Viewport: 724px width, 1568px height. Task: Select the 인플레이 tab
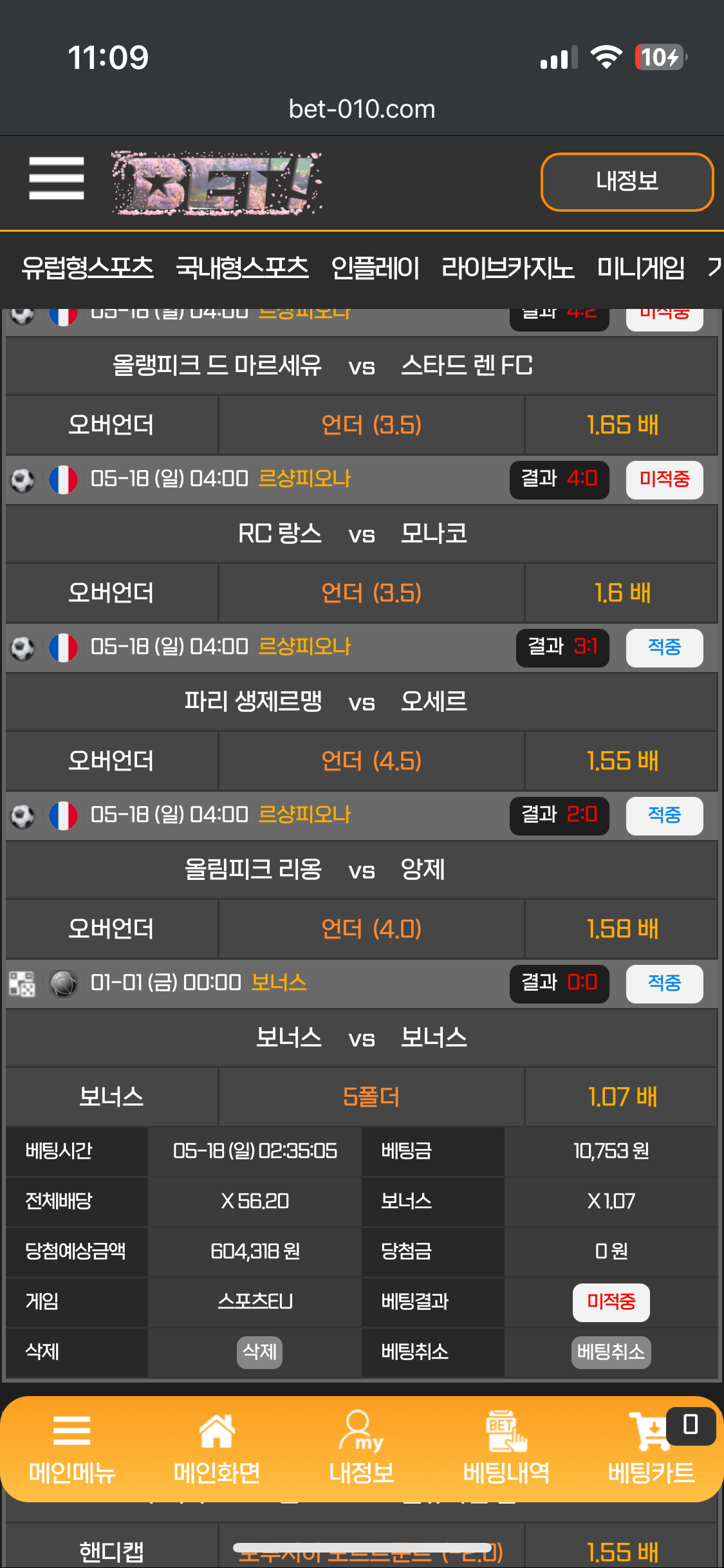point(375,268)
